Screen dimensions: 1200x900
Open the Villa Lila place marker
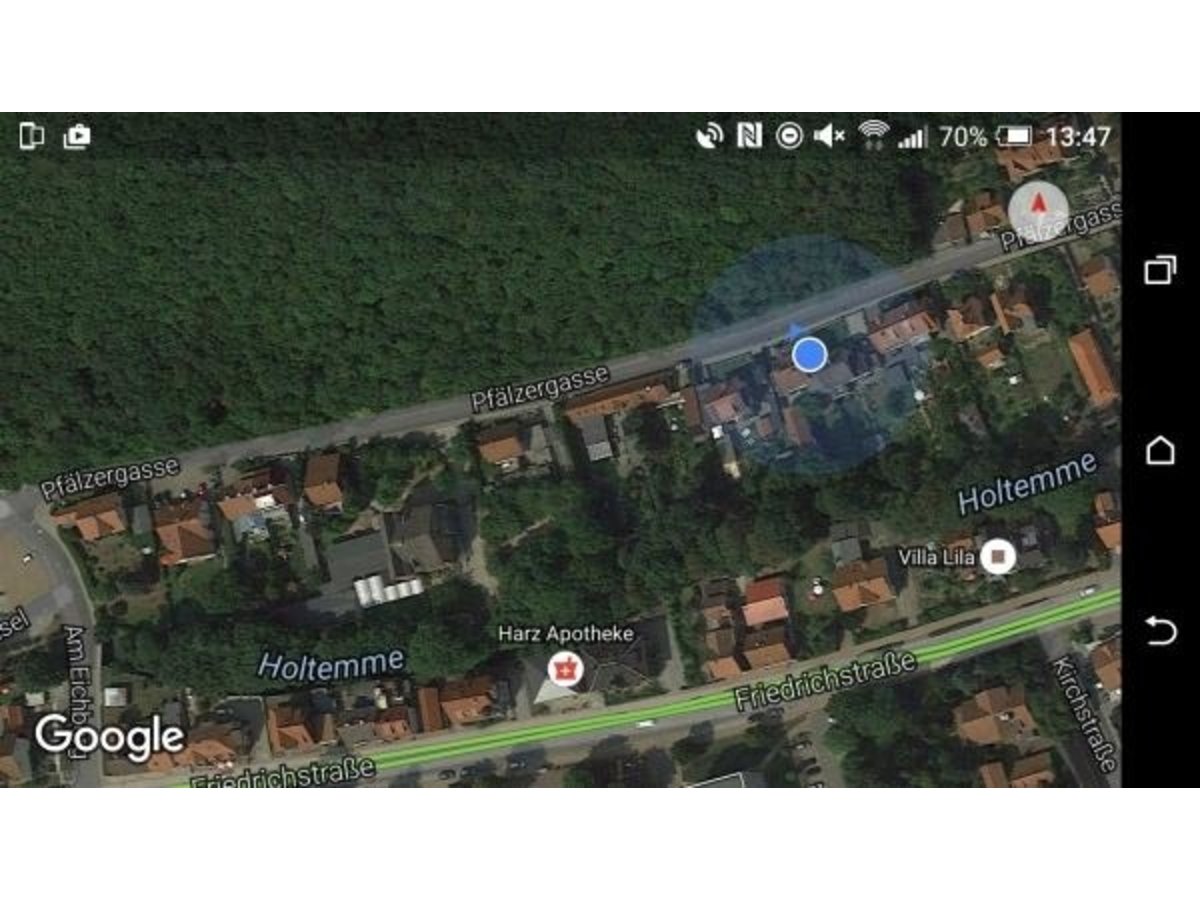click(997, 556)
